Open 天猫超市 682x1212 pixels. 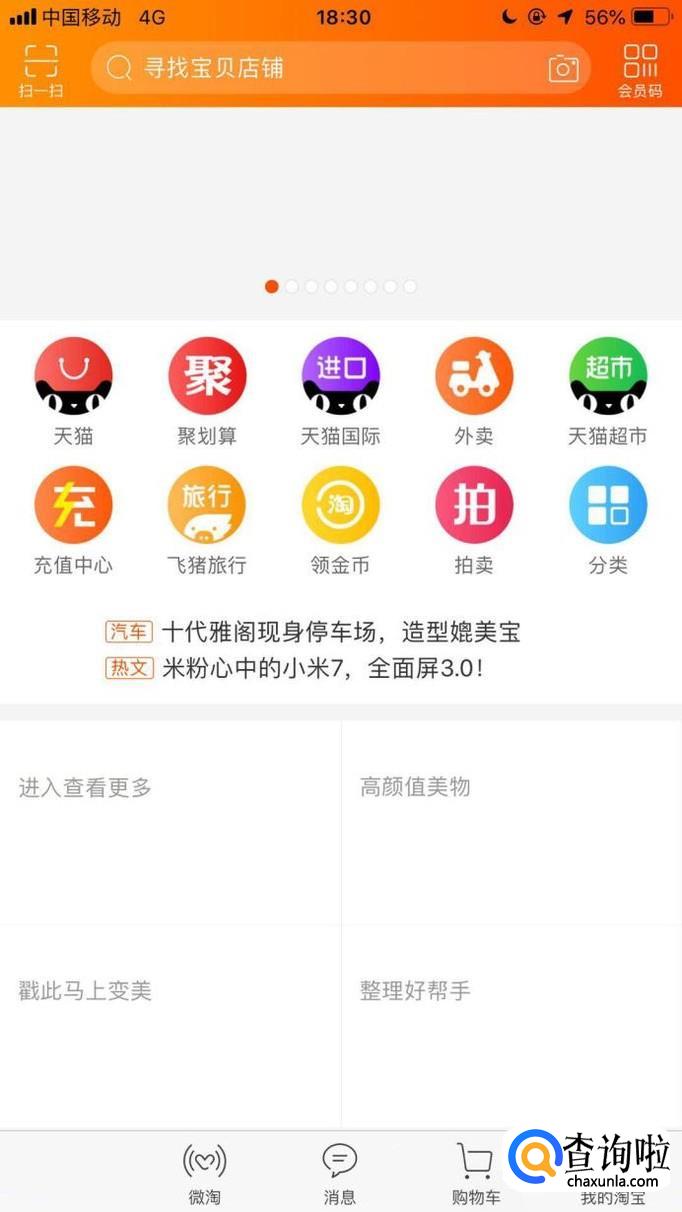[x=608, y=390]
